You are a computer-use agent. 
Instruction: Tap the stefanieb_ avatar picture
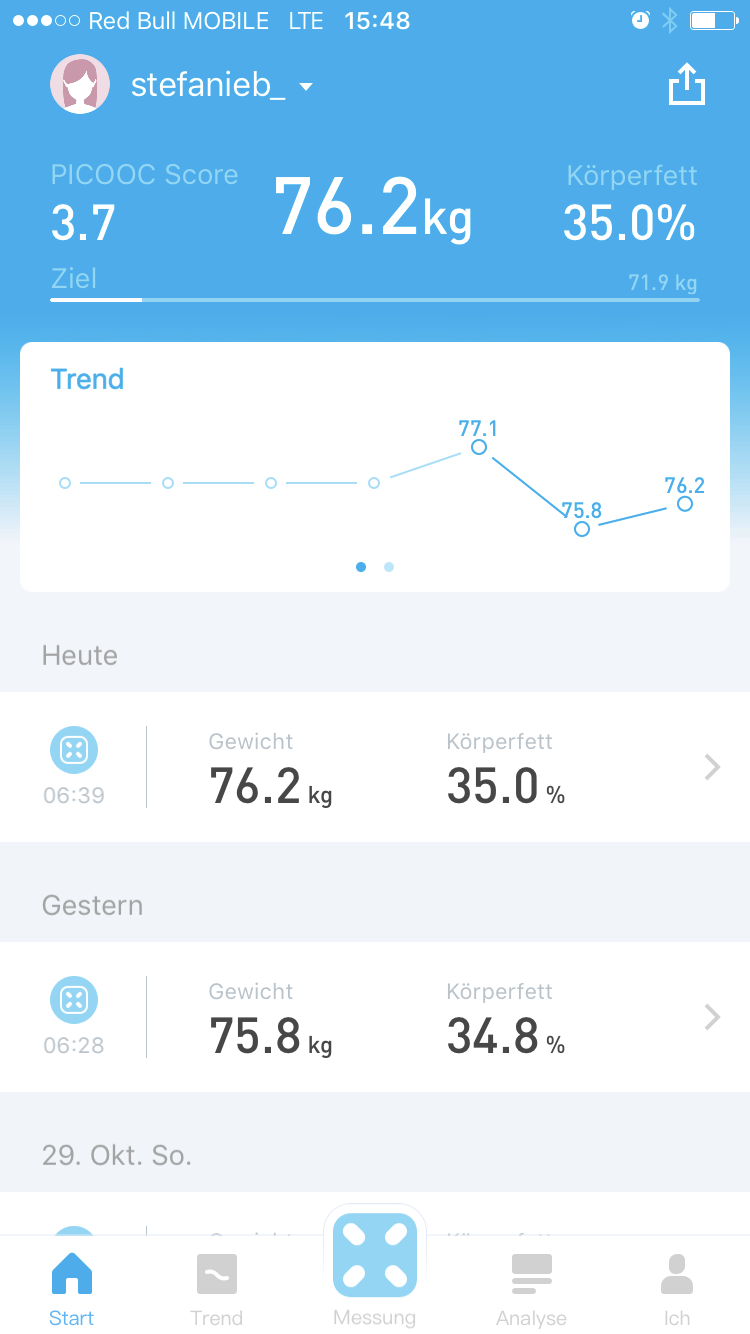80,85
